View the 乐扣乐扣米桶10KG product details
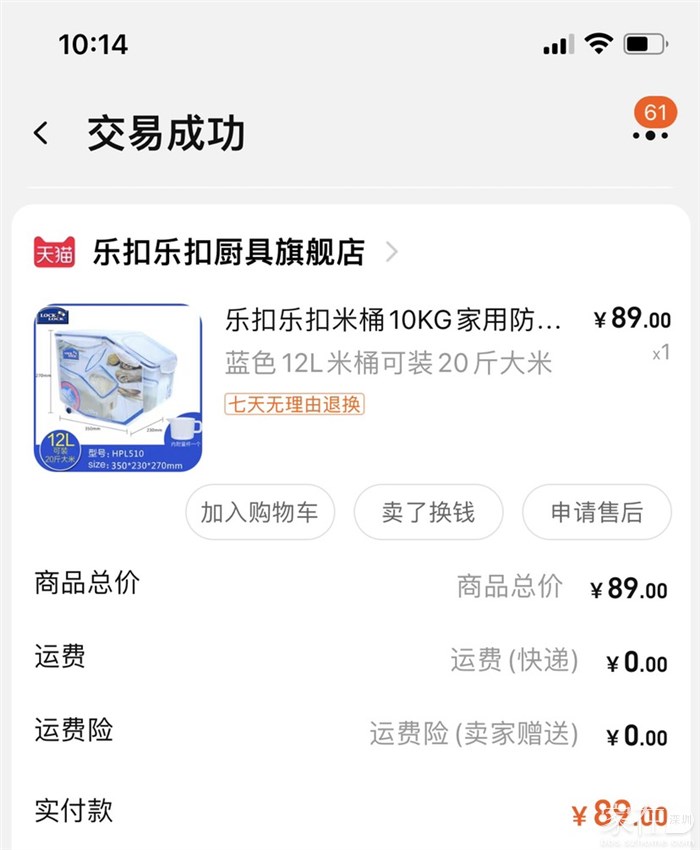 coord(393,321)
